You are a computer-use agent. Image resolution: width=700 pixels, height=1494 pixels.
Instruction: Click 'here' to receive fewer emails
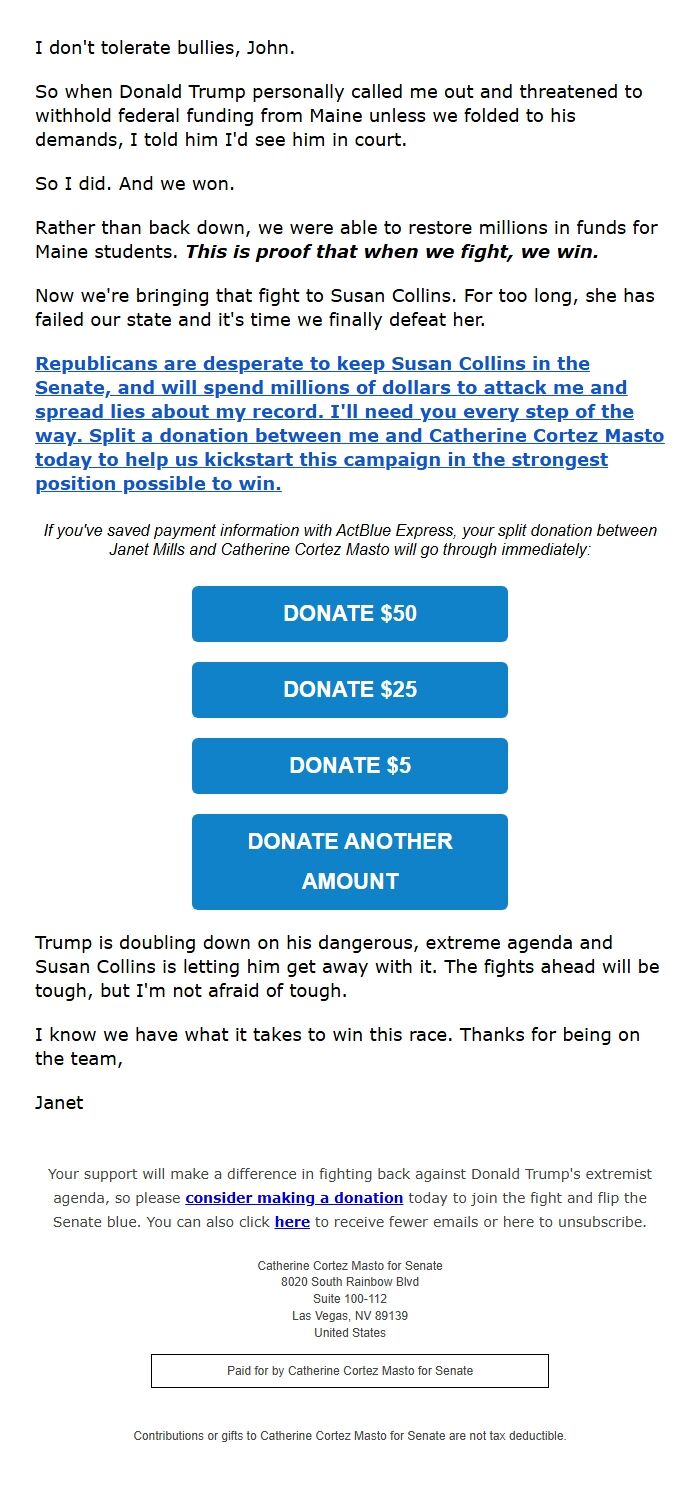tap(292, 1222)
